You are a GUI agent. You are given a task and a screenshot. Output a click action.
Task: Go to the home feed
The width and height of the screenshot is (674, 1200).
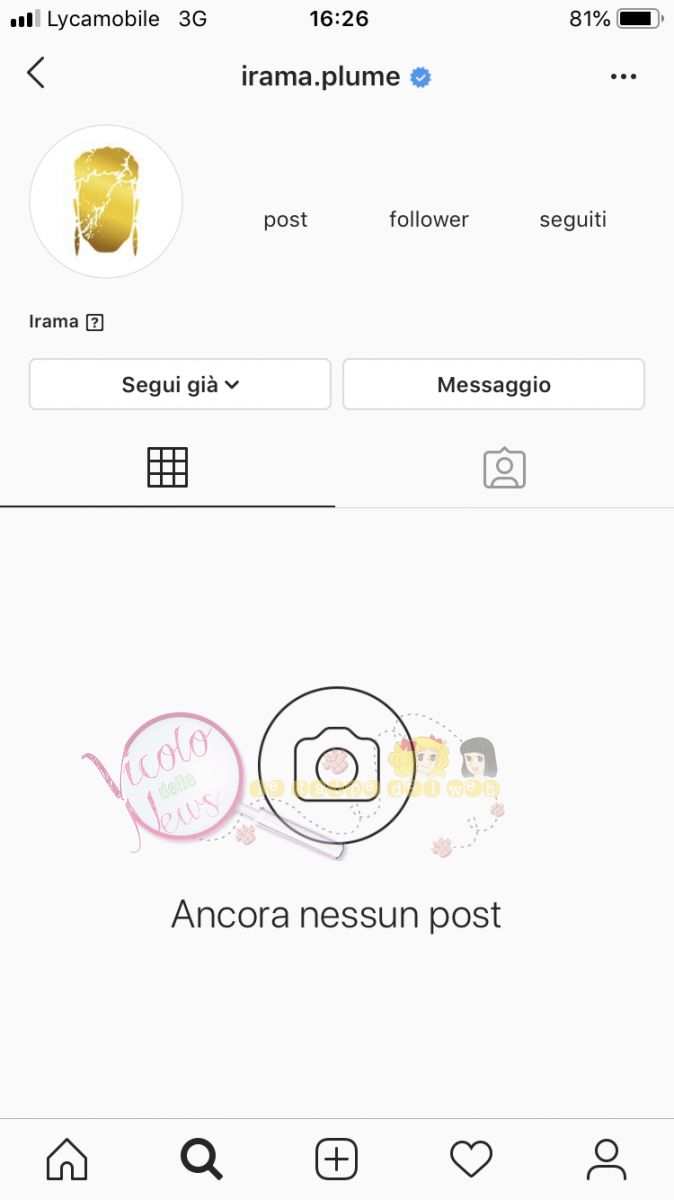point(67,1160)
